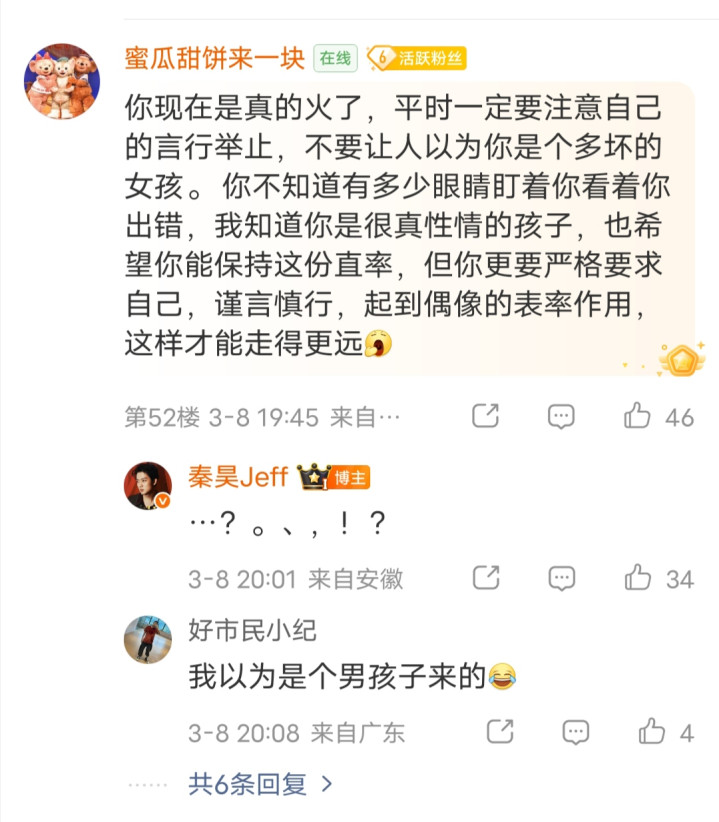Open 蜜瓜甜饼来一块's profile avatar
Viewport: 719px width, 822px height.
[x=62, y=81]
